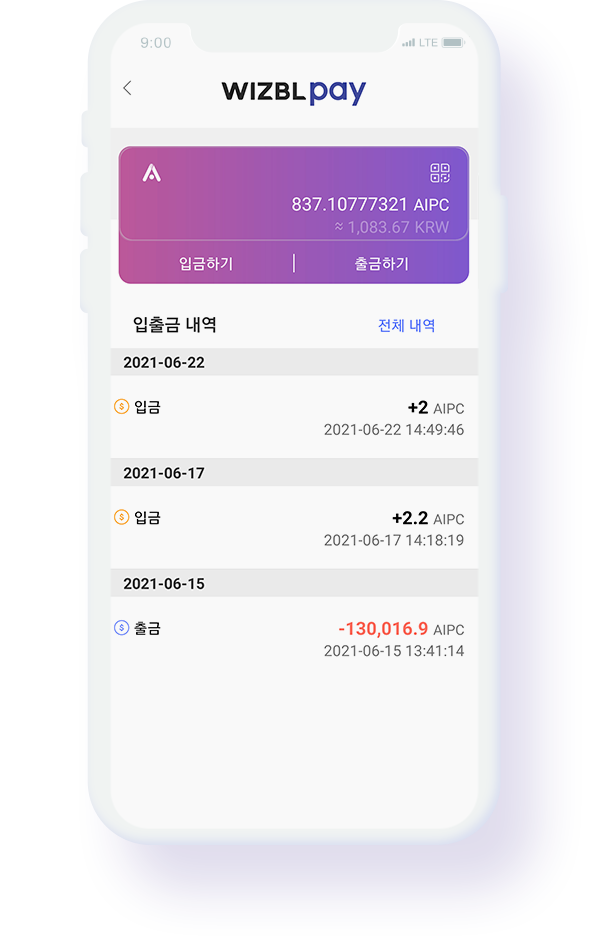Open the 전체 내역 full history link
The image size is (589, 936).
click(x=406, y=325)
